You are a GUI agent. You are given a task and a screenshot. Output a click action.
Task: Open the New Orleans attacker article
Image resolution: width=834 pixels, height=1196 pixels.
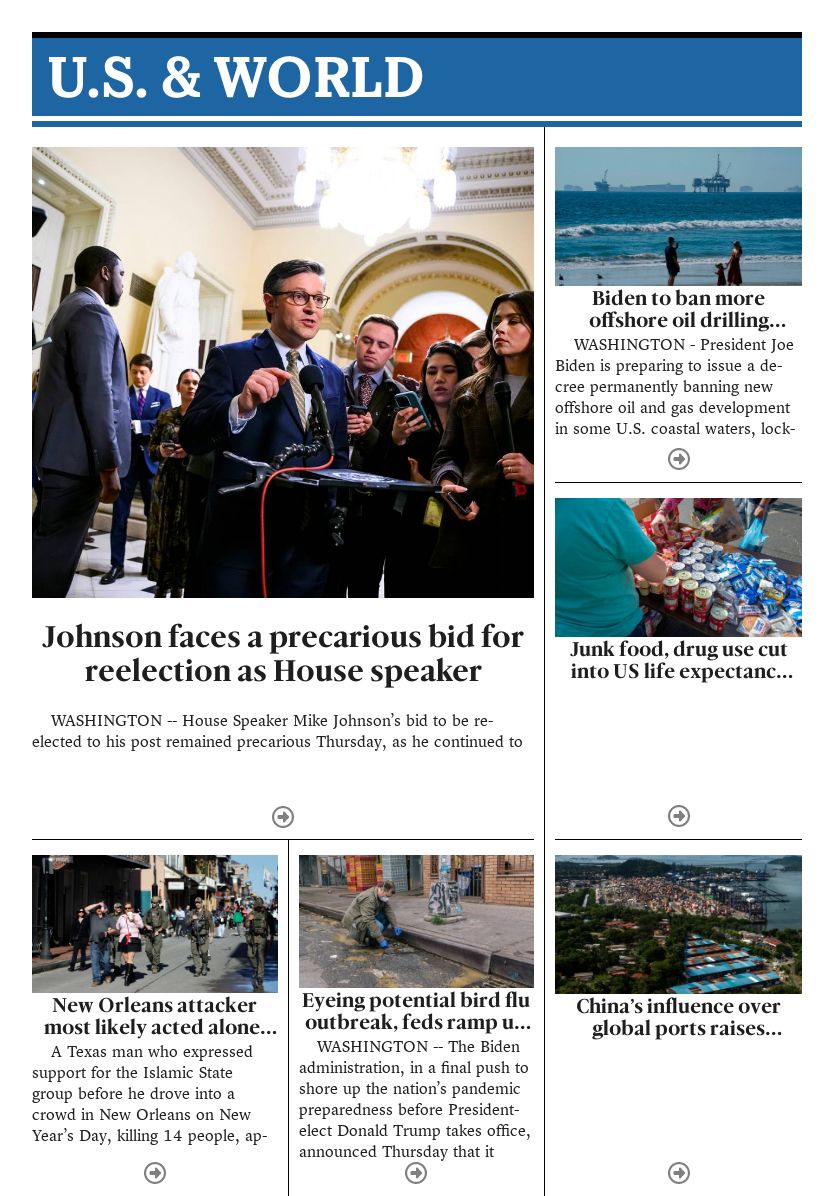[155, 1016]
